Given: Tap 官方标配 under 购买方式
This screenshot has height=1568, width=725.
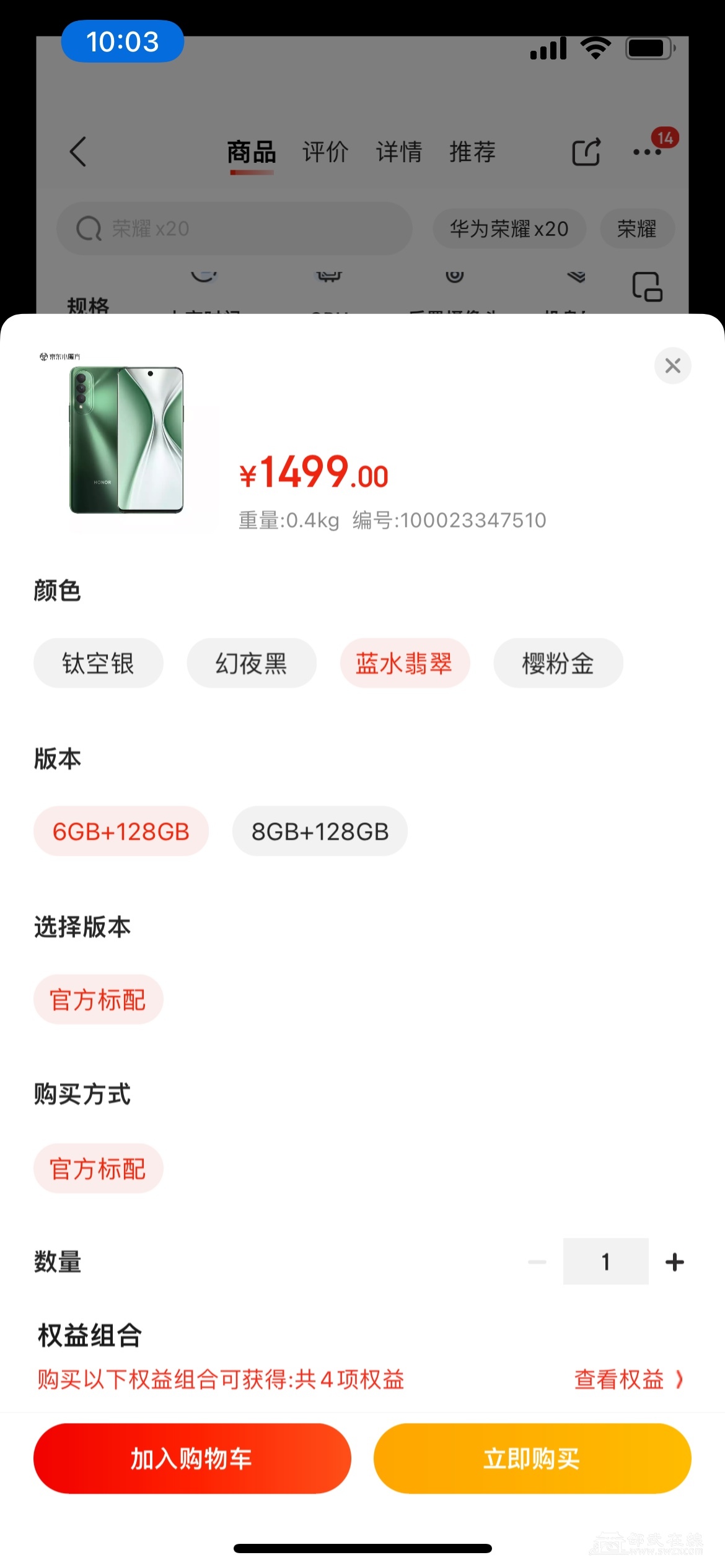Looking at the screenshot, I should click(98, 1169).
